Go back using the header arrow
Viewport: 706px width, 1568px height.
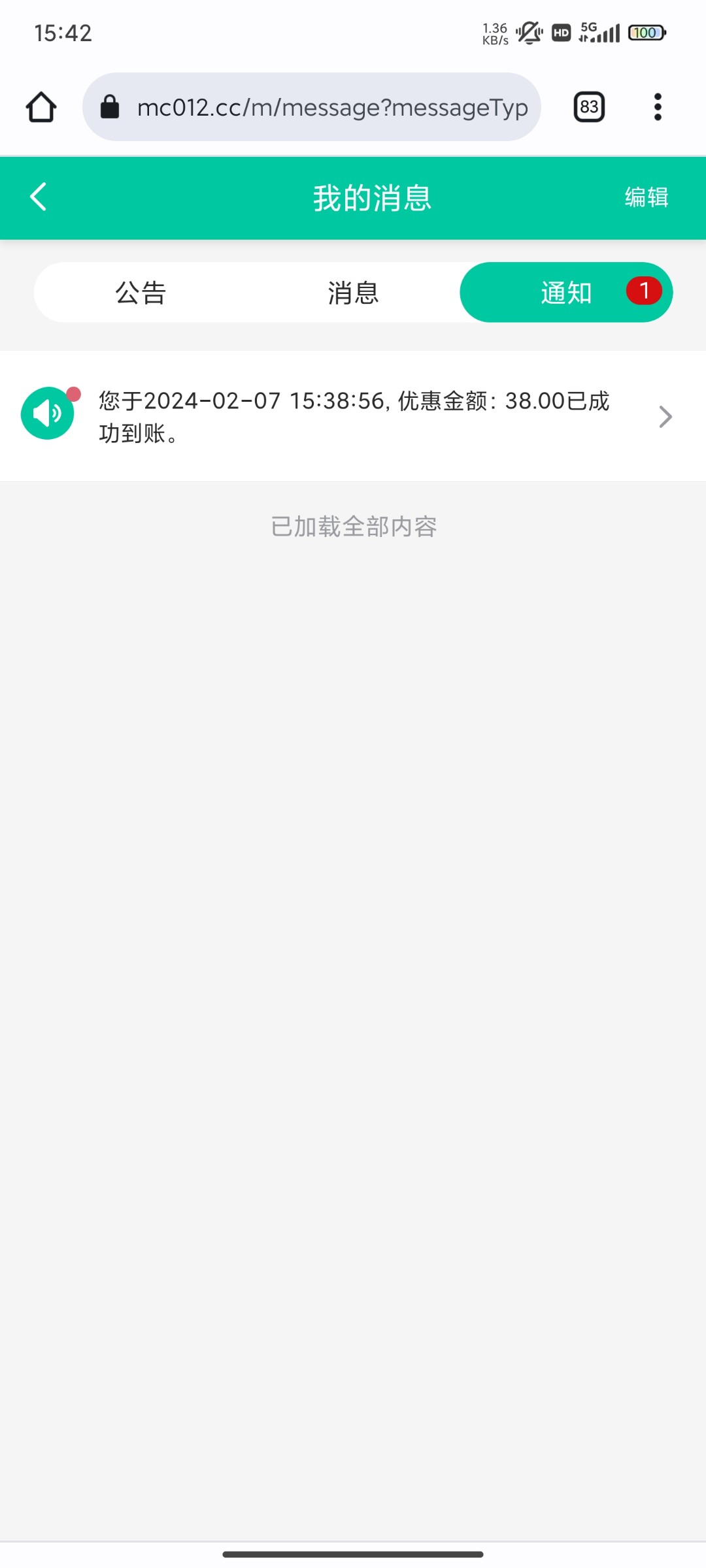tap(39, 197)
